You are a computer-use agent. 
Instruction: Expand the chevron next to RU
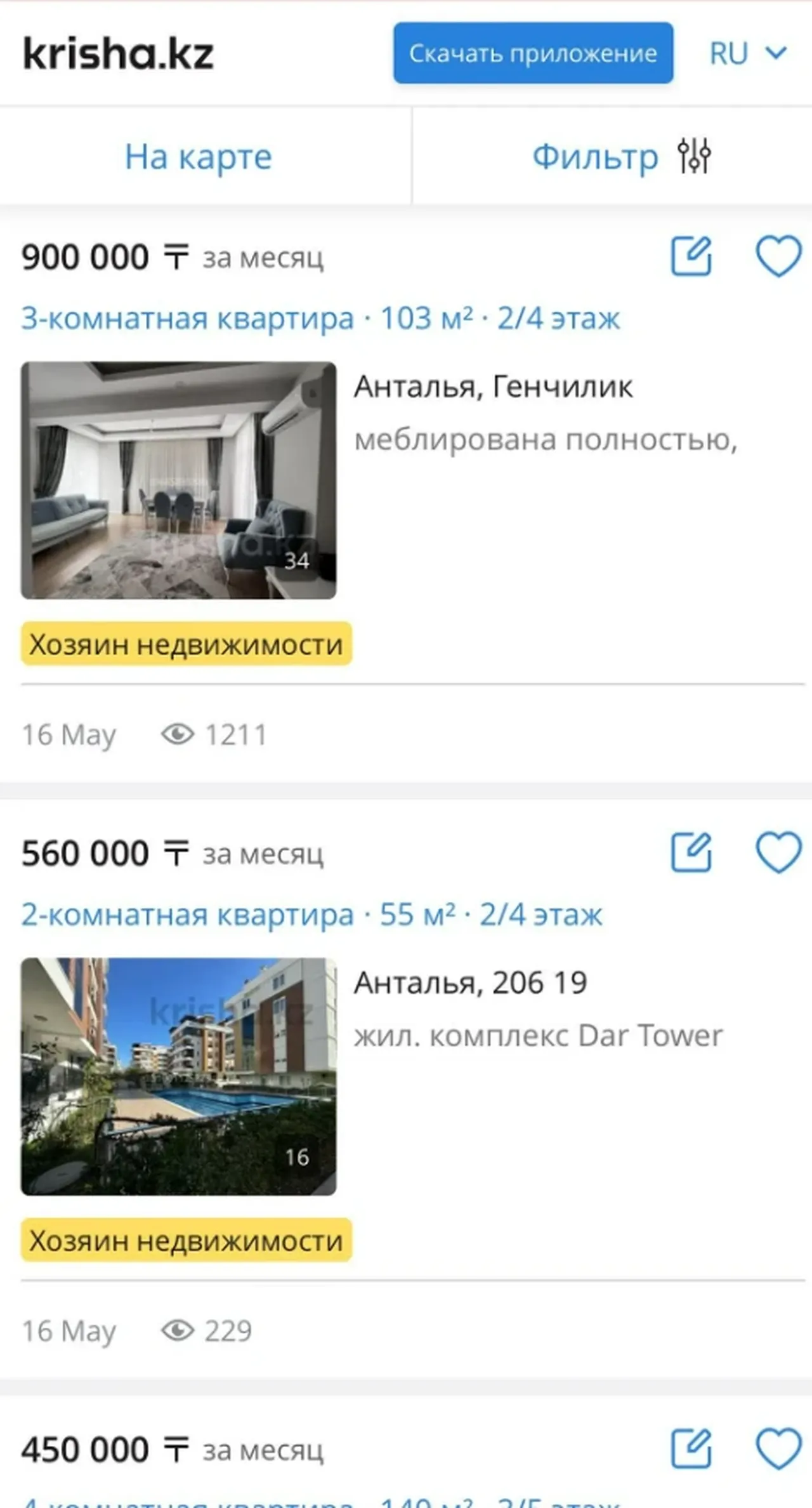pos(775,53)
